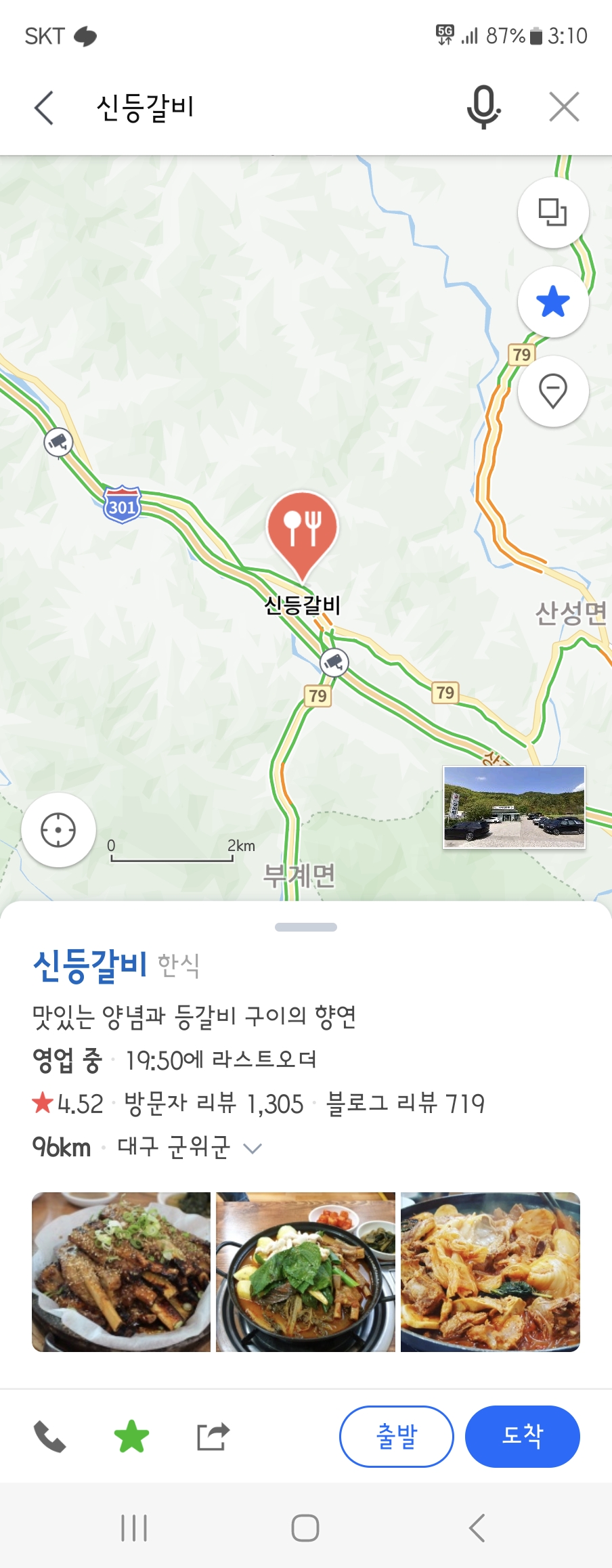Expand the 대구 군위군 address
This screenshot has height=1568, width=612.
tap(253, 1148)
